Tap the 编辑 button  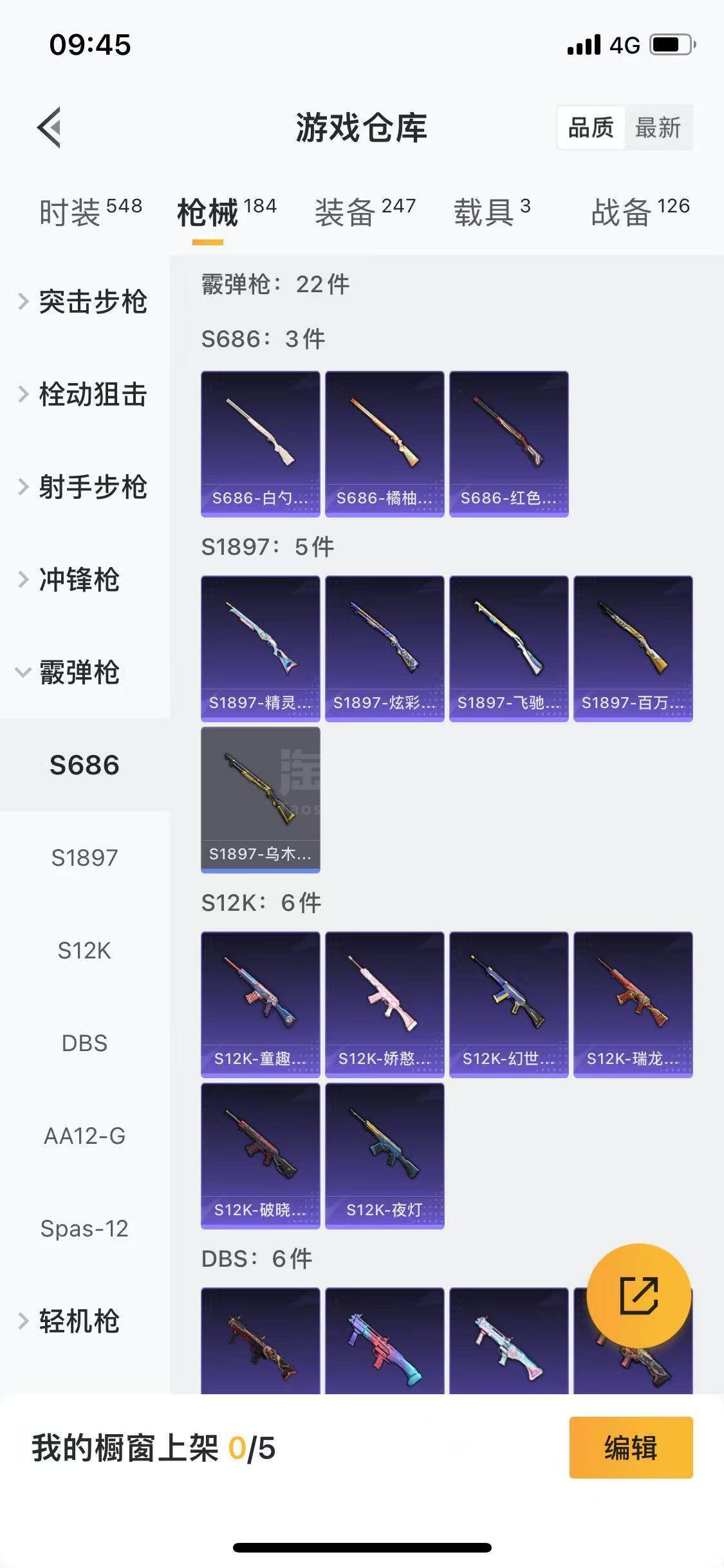(631, 1448)
